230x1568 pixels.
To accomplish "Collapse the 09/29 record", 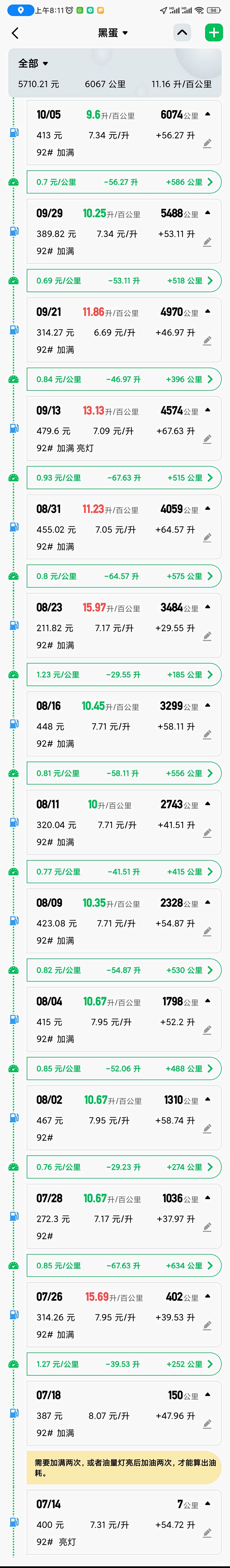I will tap(207, 213).
